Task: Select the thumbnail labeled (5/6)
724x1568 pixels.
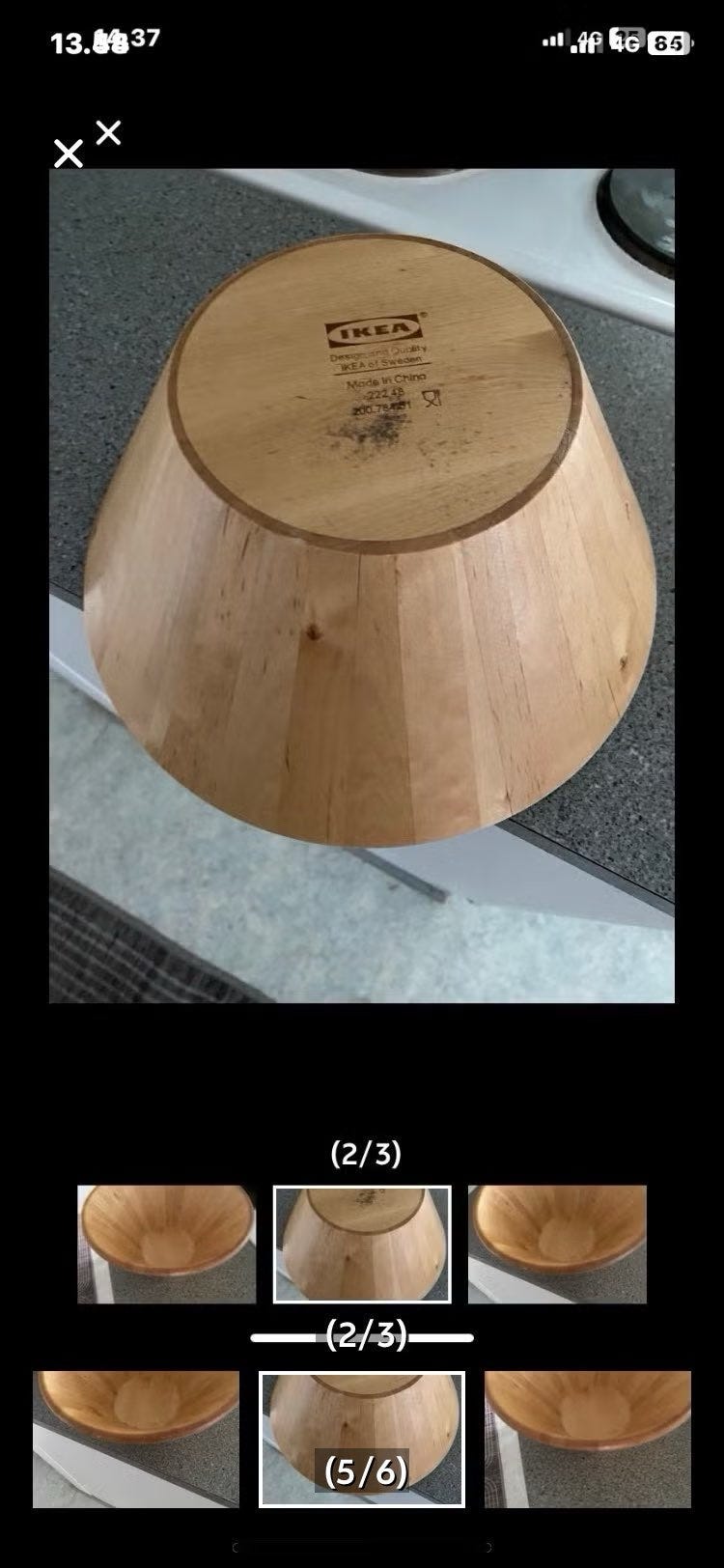Action: pyautogui.click(x=362, y=1439)
